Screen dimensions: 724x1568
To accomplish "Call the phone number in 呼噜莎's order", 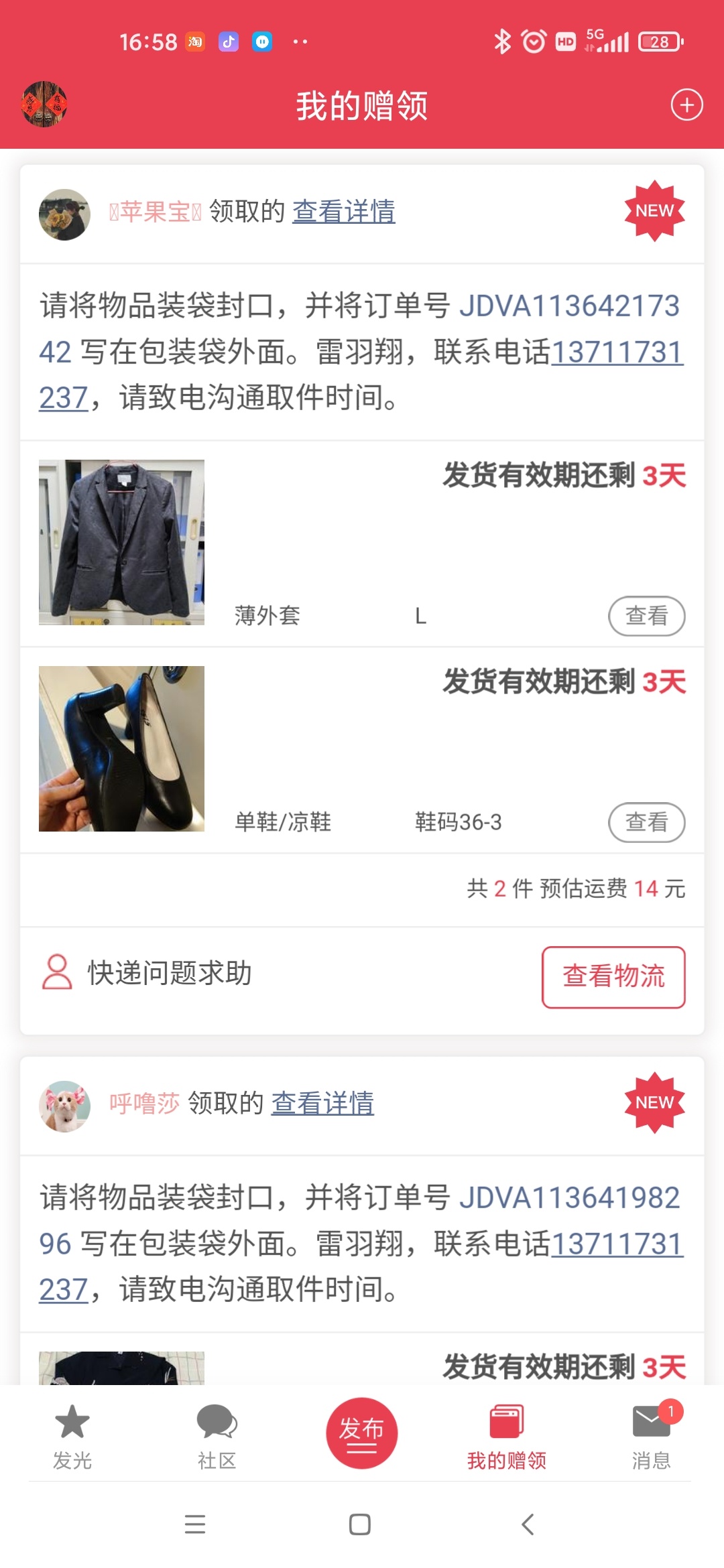I will tap(618, 1244).
